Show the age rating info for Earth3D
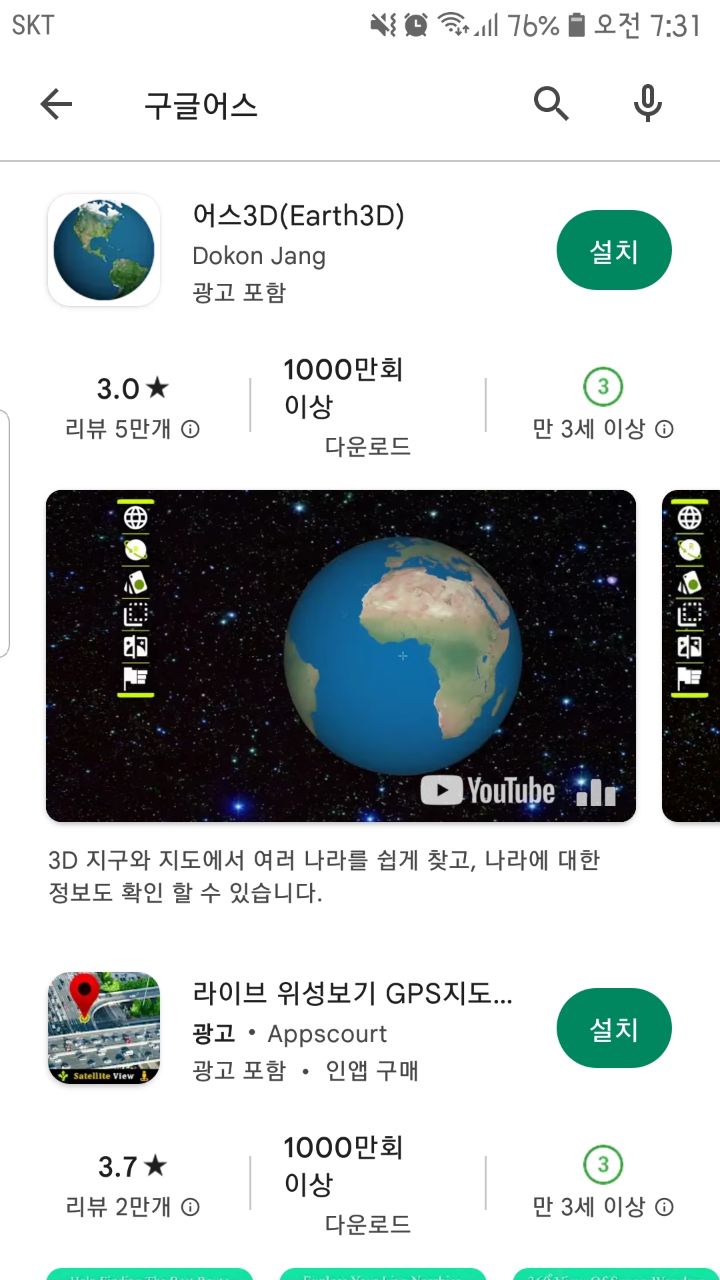This screenshot has height=1280, width=720. (664, 430)
